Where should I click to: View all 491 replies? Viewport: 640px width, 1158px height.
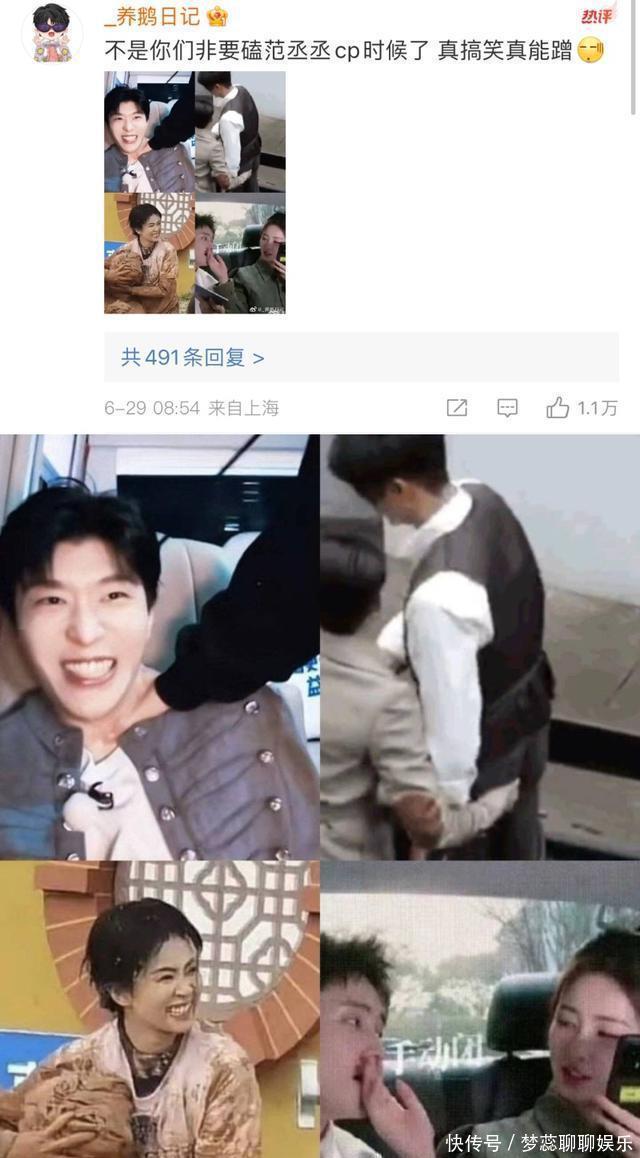point(193,357)
